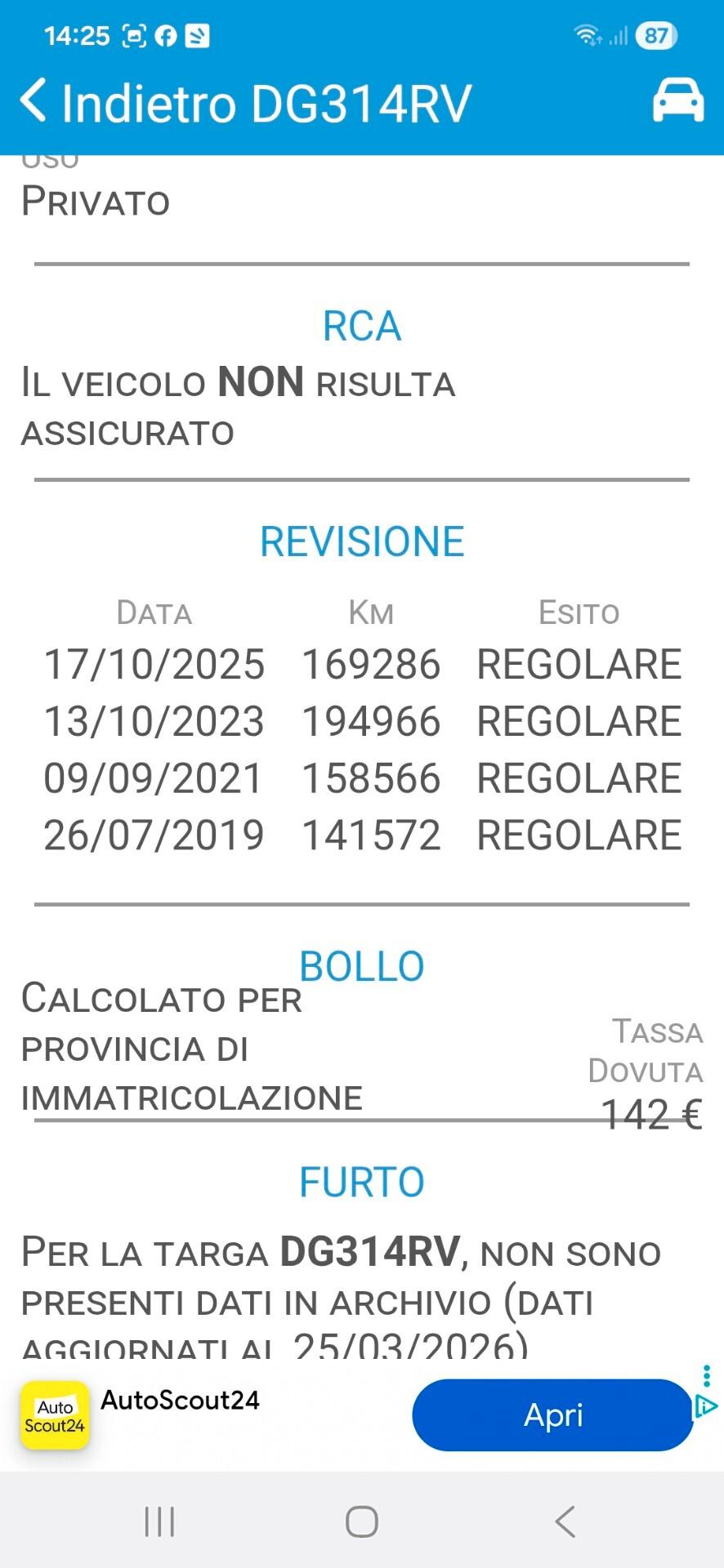The image size is (724, 1568).
Task: Tap the mobile signal bars indicator
Action: point(618,34)
